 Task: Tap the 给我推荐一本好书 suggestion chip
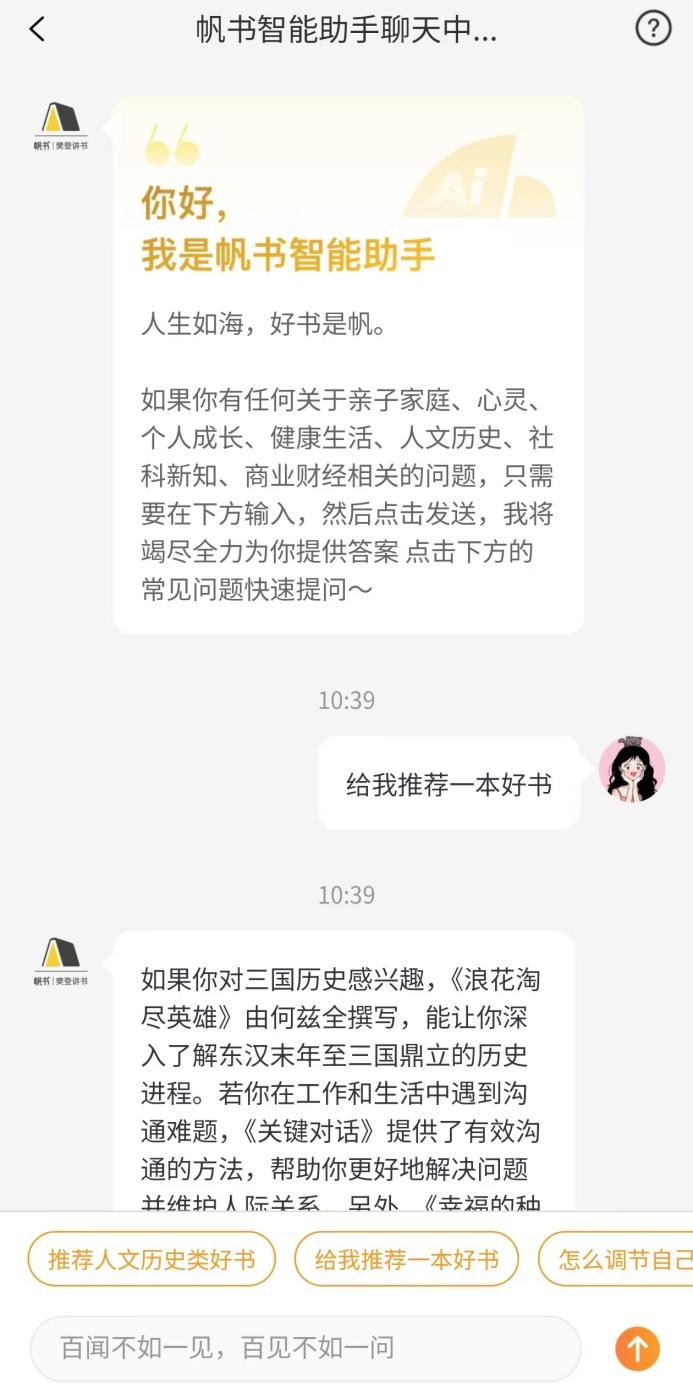[407, 1259]
